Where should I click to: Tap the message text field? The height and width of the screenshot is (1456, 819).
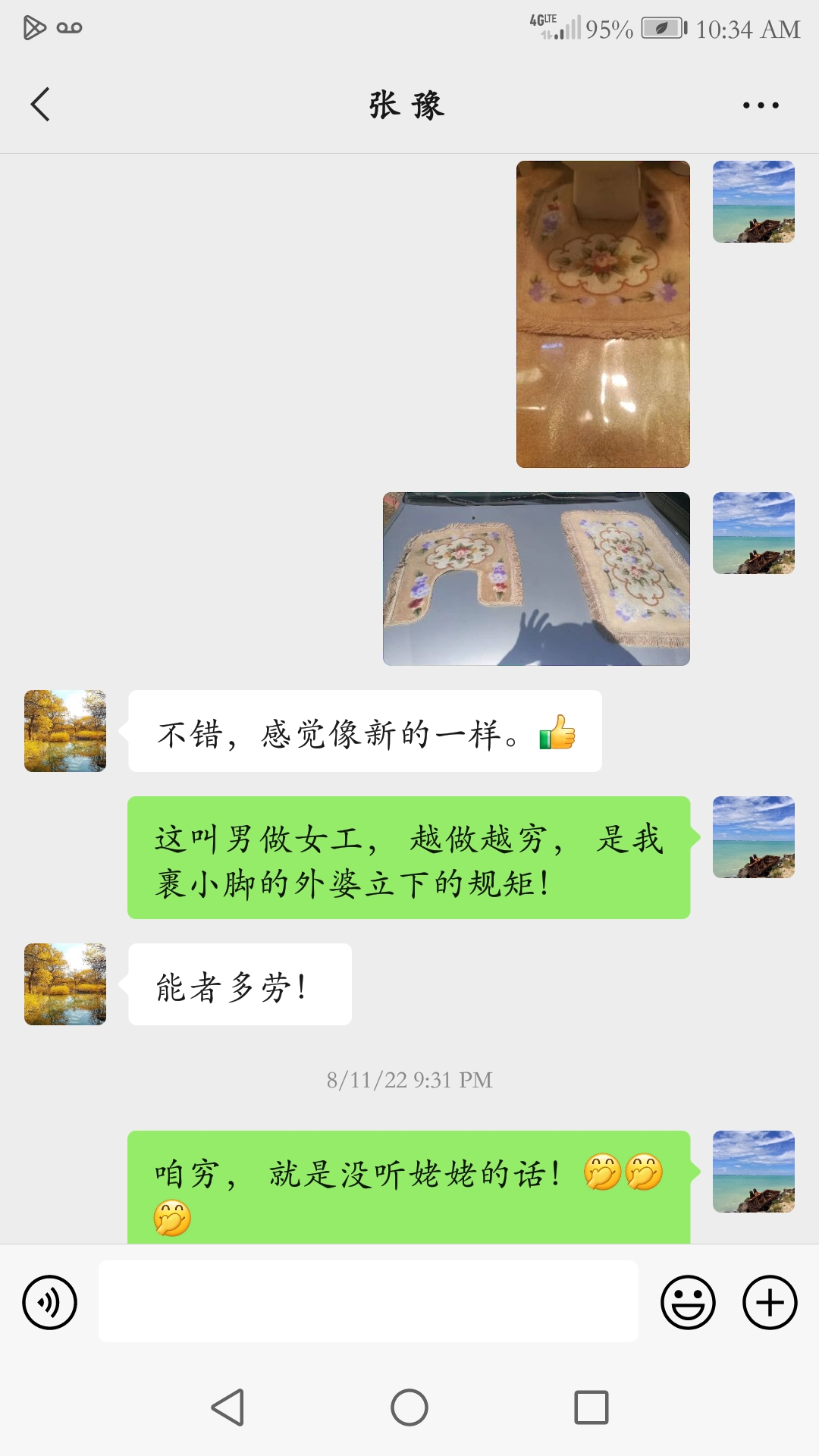click(369, 1301)
